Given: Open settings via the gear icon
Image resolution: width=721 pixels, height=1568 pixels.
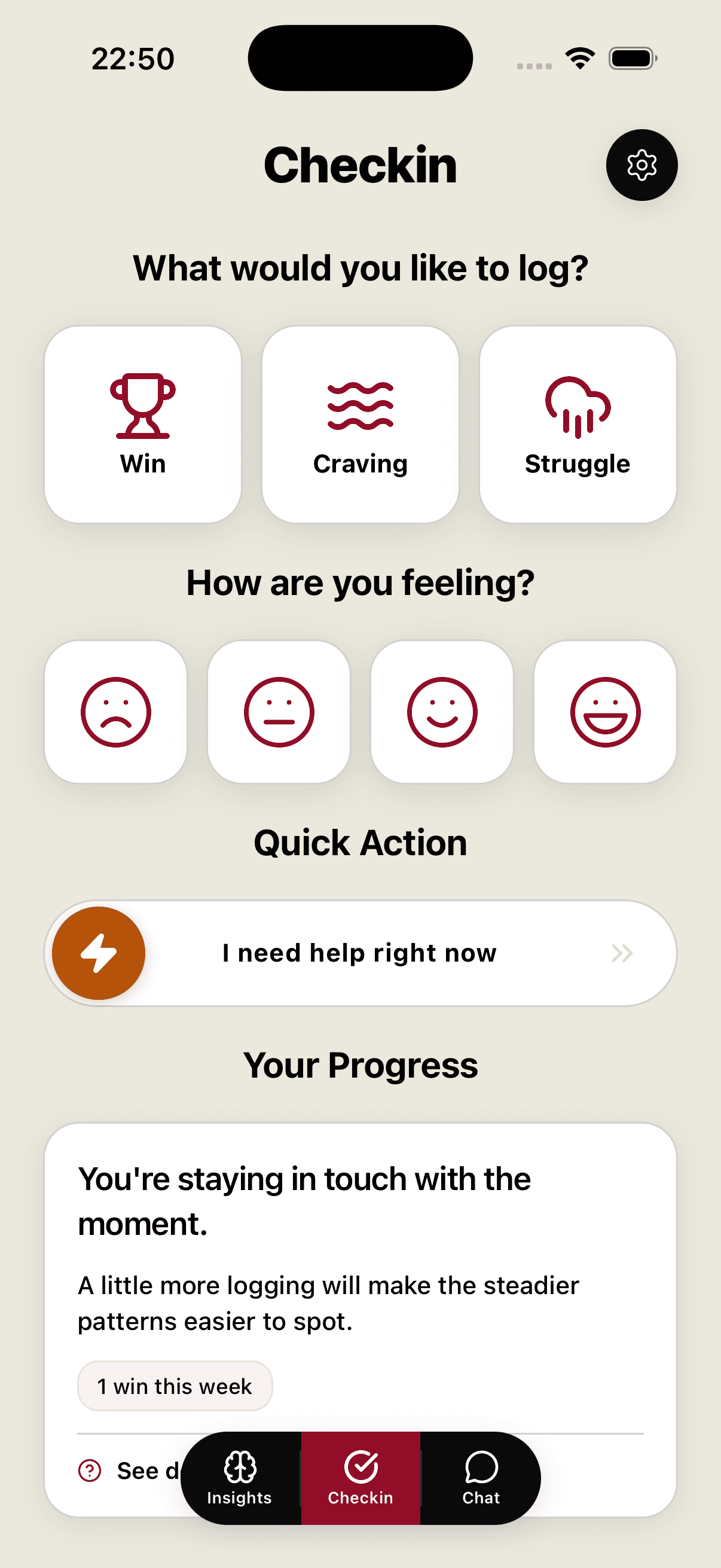Looking at the screenshot, I should (641, 165).
